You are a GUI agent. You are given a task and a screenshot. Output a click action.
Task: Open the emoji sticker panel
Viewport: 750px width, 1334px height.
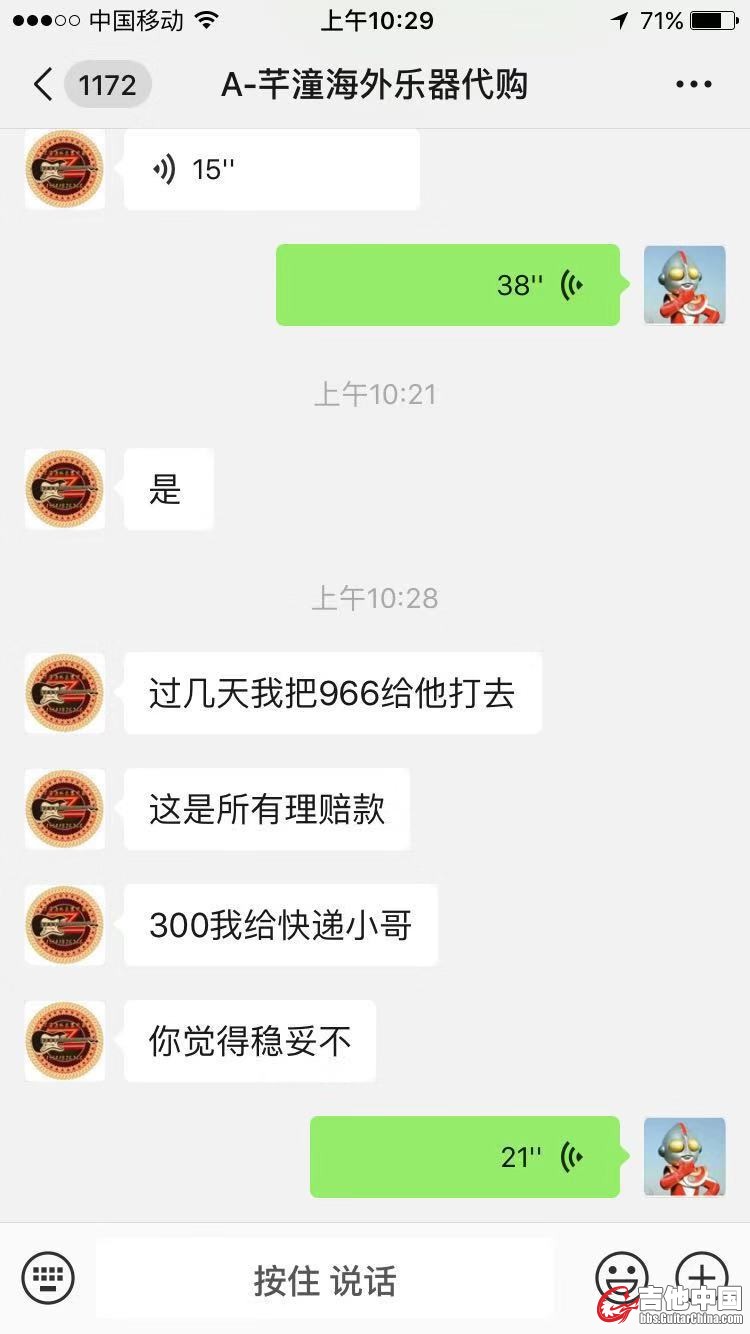[621, 1277]
